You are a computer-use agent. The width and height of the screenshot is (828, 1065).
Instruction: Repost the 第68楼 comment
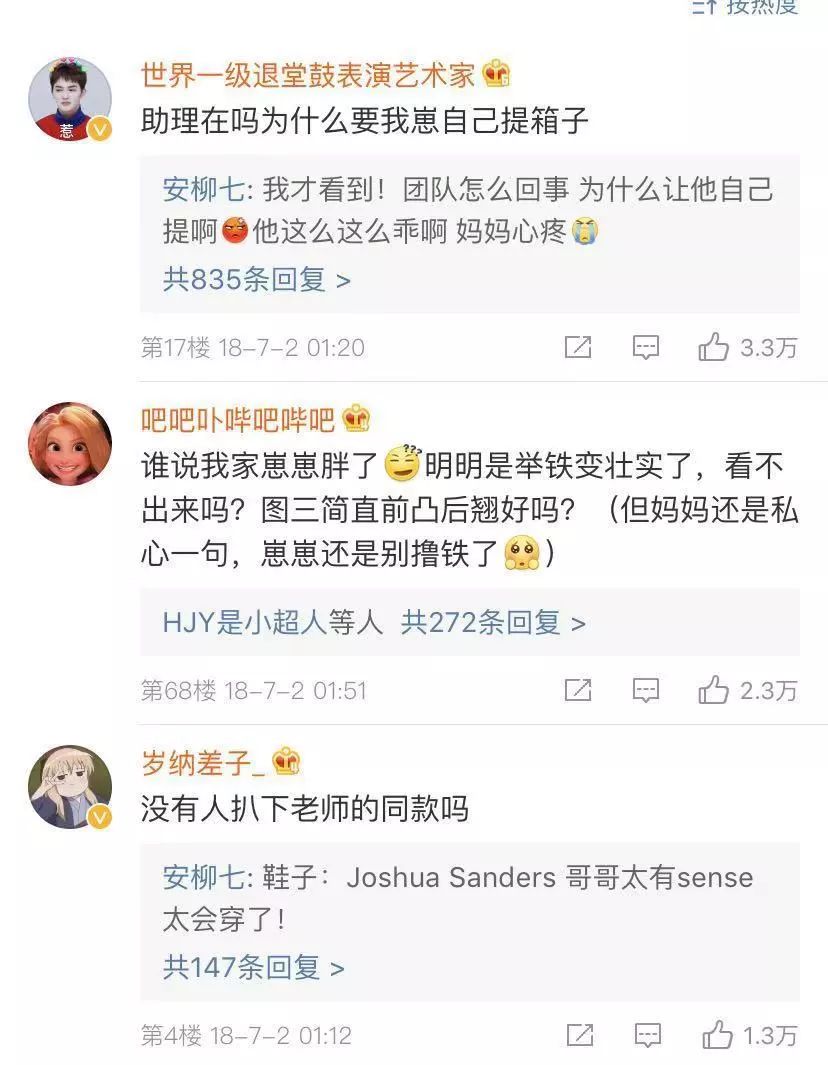(x=578, y=690)
